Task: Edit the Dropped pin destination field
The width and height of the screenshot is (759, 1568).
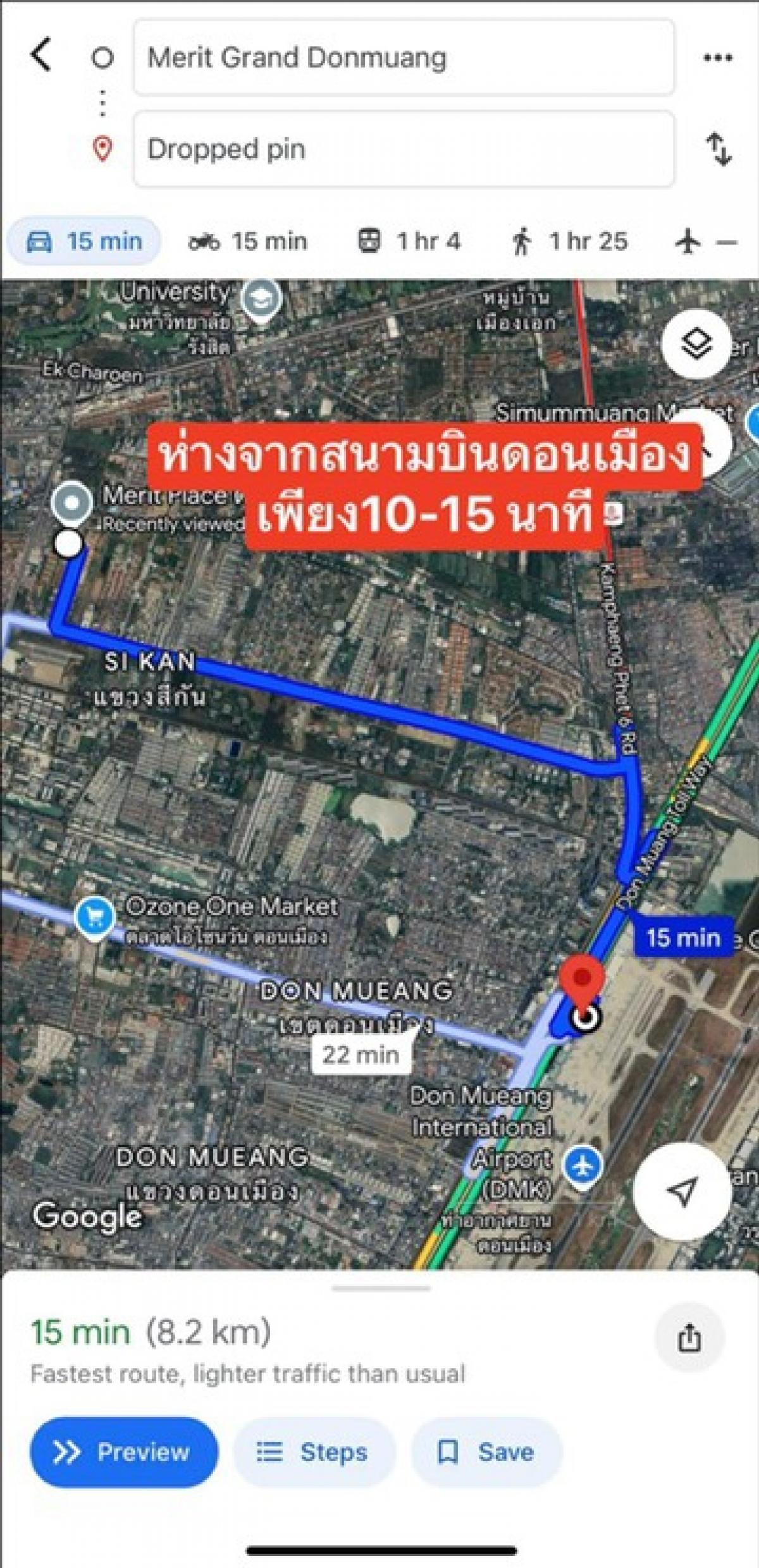Action: pos(404,149)
